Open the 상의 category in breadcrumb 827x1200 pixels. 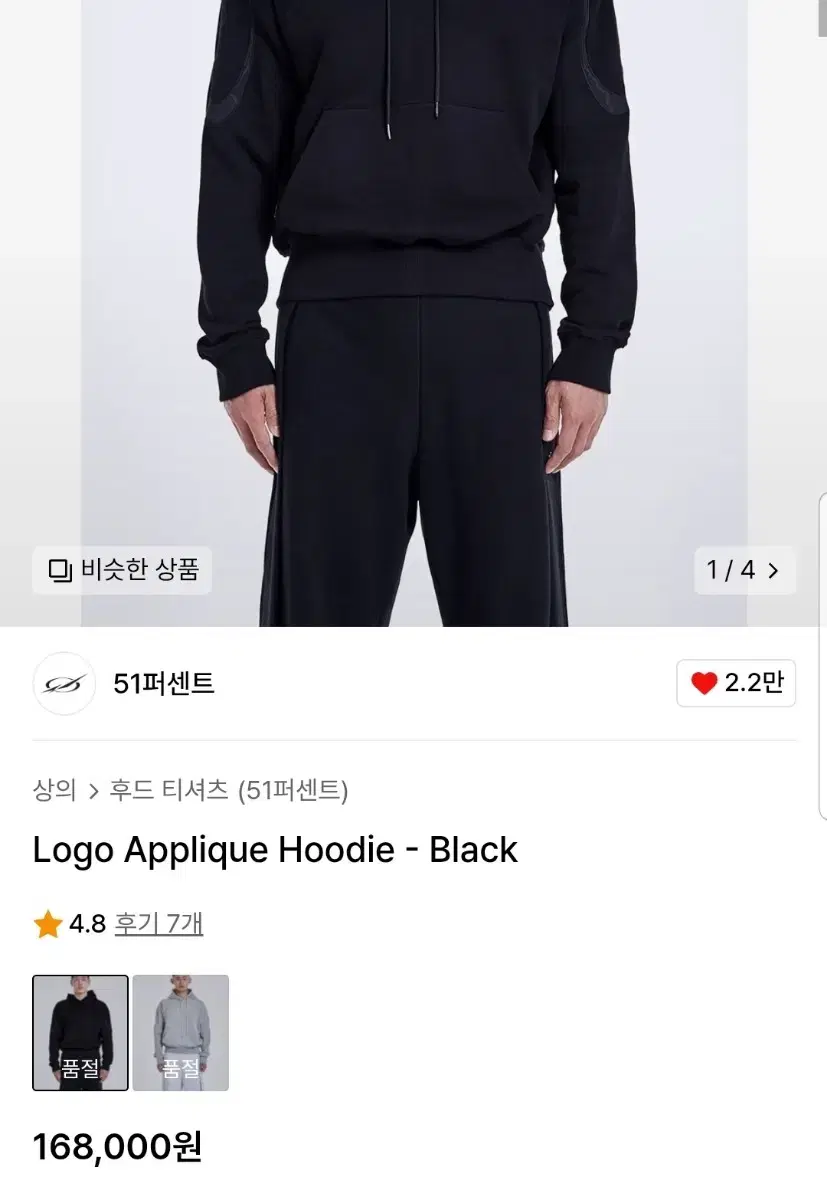(55, 789)
